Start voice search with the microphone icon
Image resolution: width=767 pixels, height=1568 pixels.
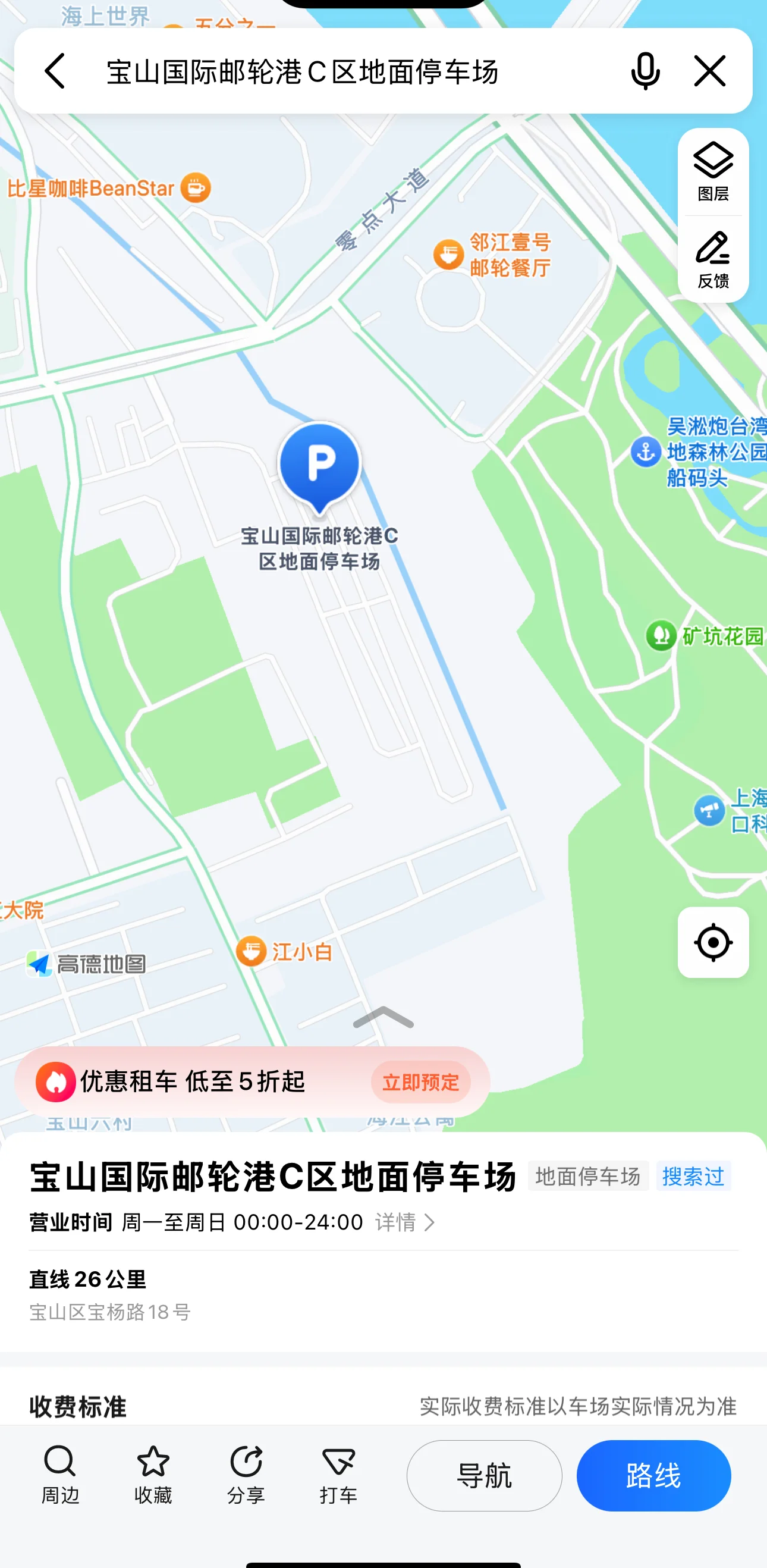click(645, 71)
